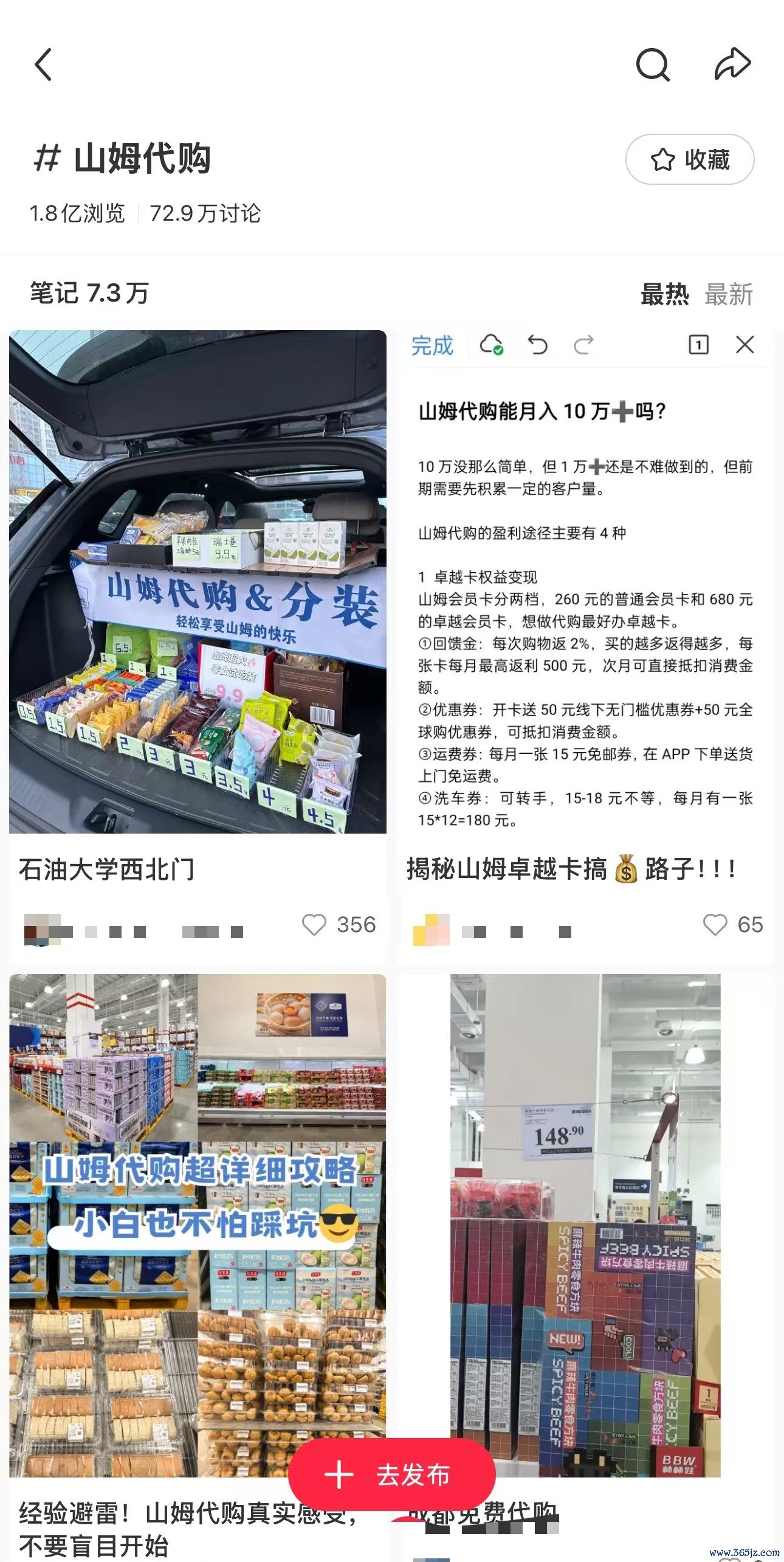Screen dimensions: 784x1562
Task: Like the 石油大学西北门 note
Action: coord(314,925)
